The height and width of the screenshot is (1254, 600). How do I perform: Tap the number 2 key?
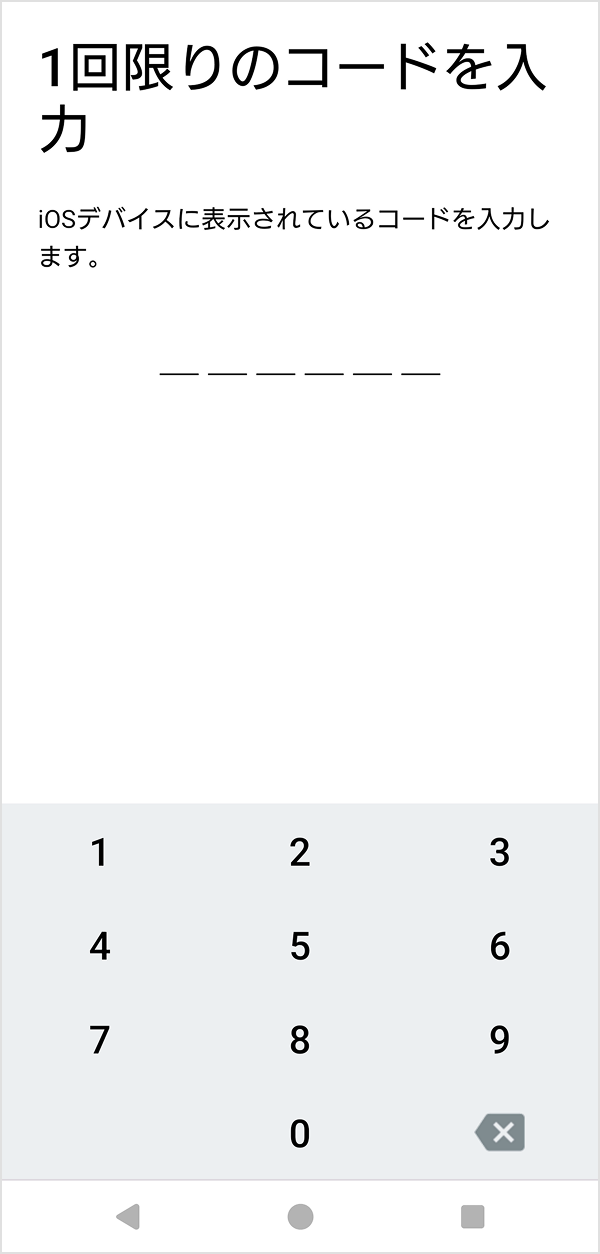[x=300, y=853]
